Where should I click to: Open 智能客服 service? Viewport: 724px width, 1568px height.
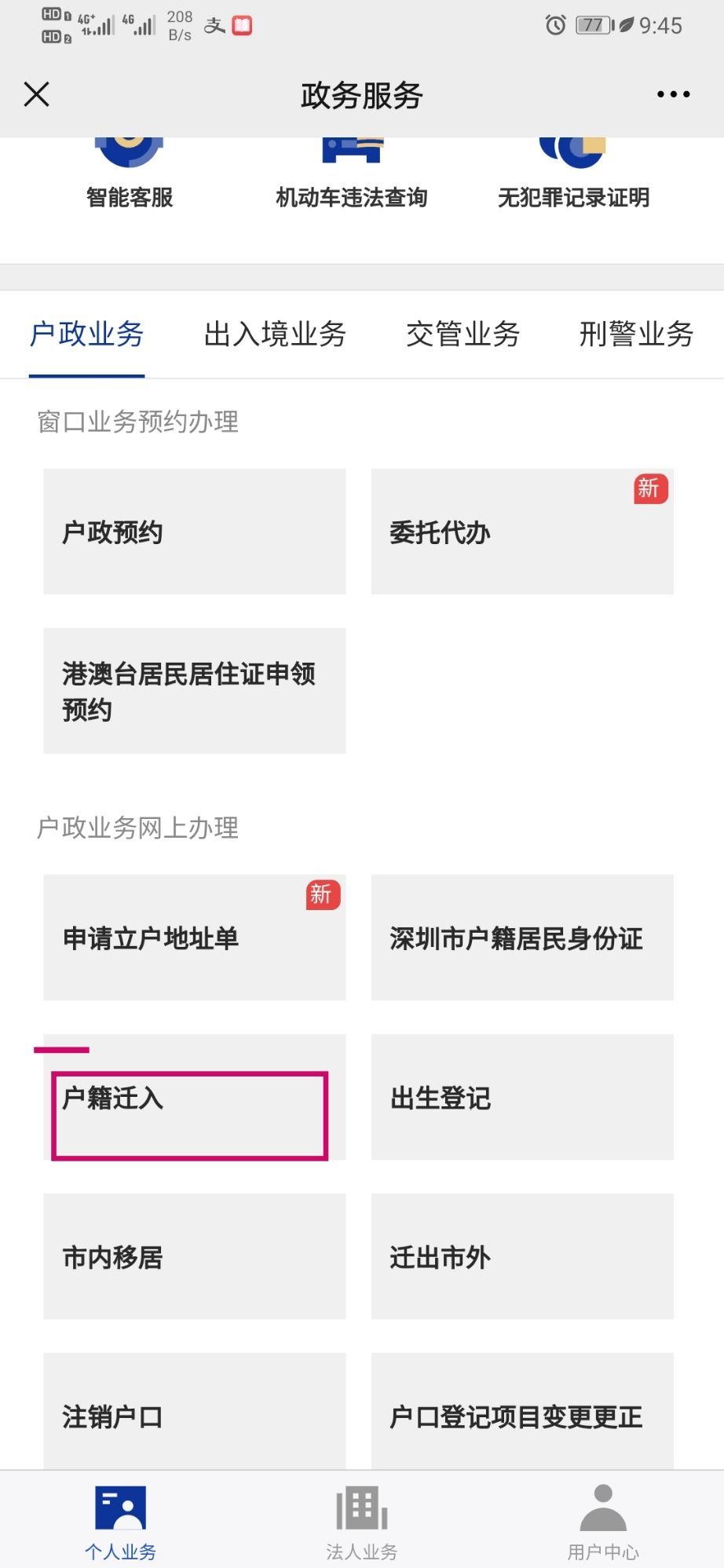(x=130, y=174)
